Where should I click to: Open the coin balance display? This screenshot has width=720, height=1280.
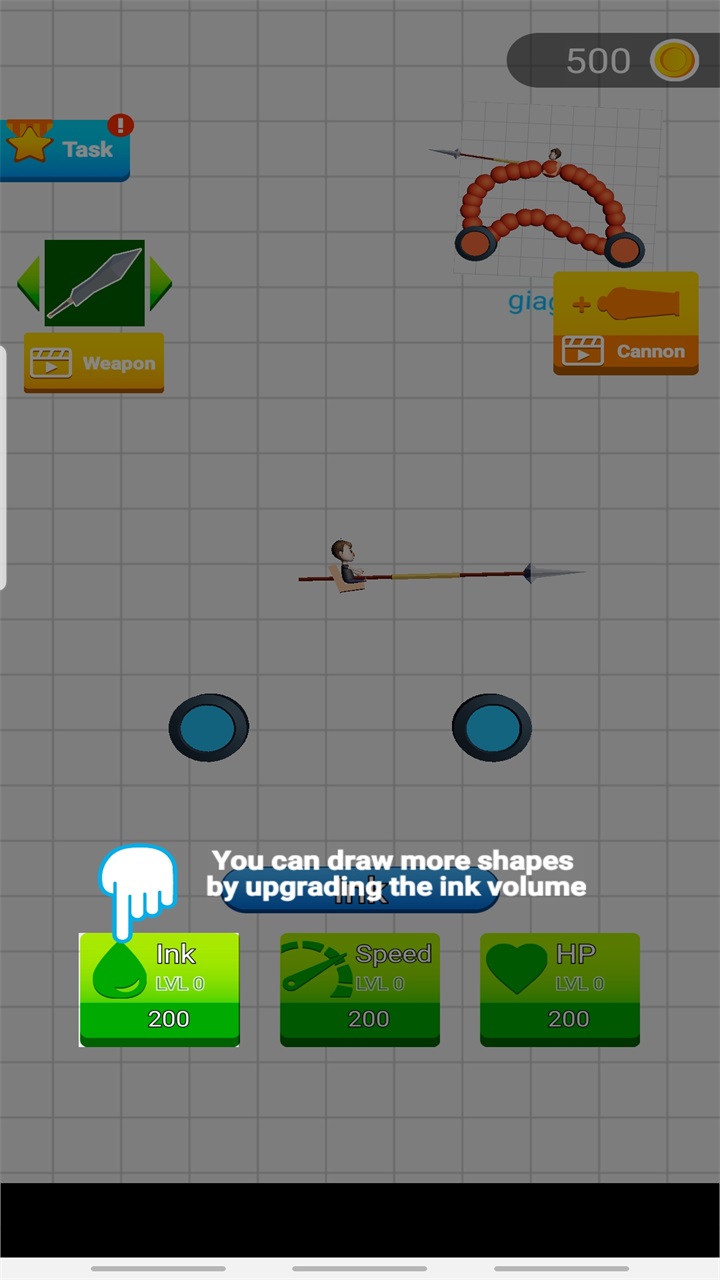(x=612, y=61)
